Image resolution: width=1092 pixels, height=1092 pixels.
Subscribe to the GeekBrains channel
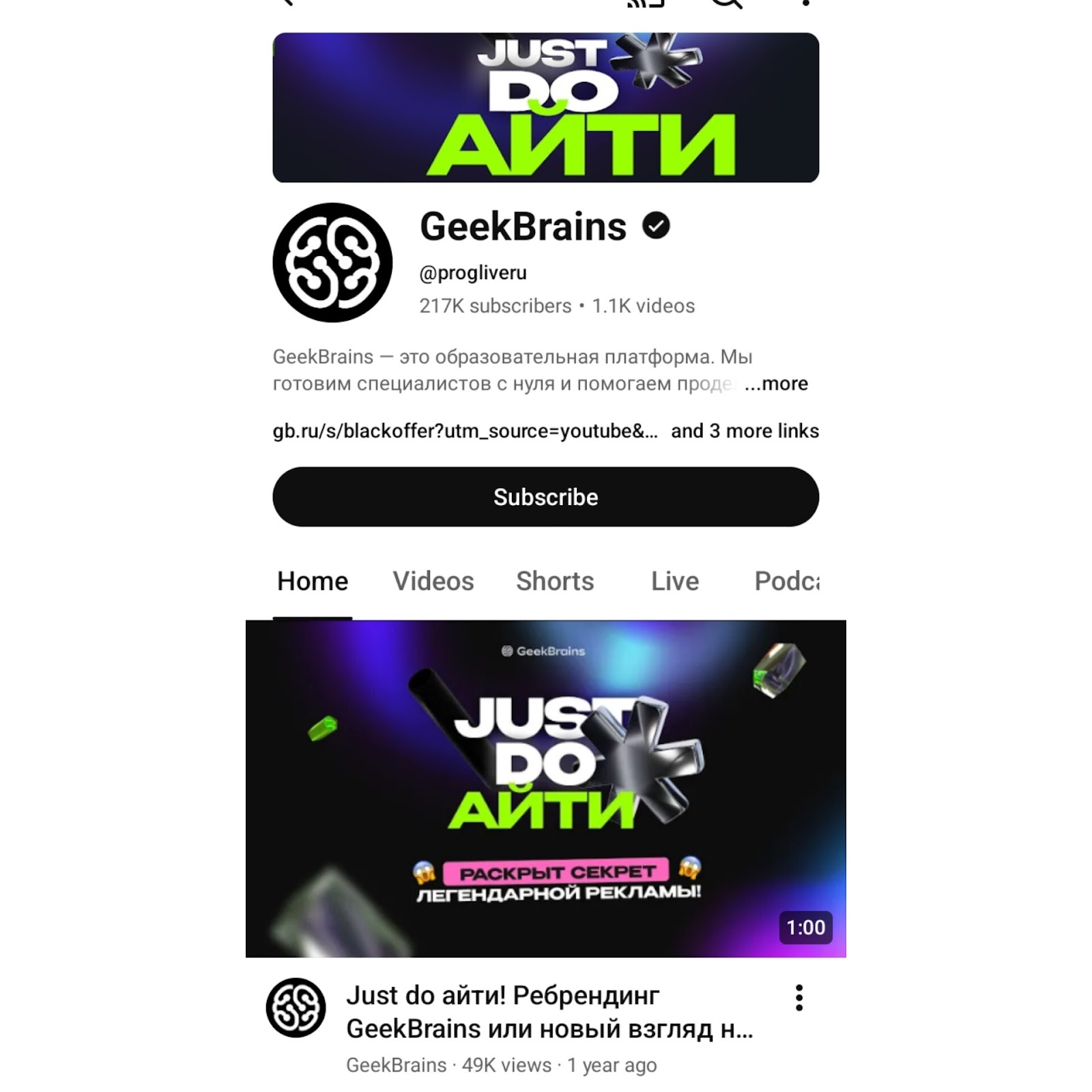(x=545, y=497)
